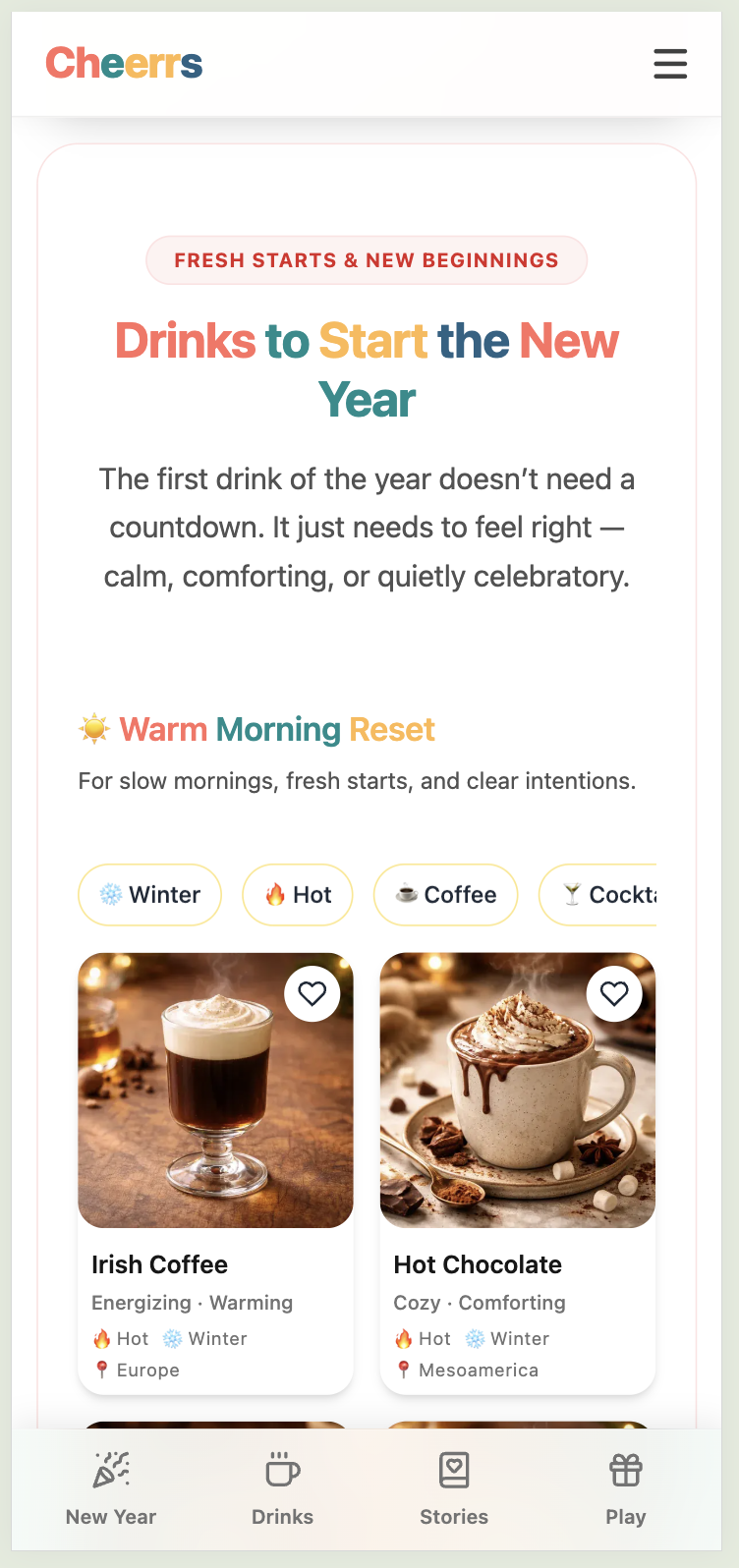The height and width of the screenshot is (1568, 739).
Task: Favorite the Irish Coffee drink
Action: tap(313, 994)
